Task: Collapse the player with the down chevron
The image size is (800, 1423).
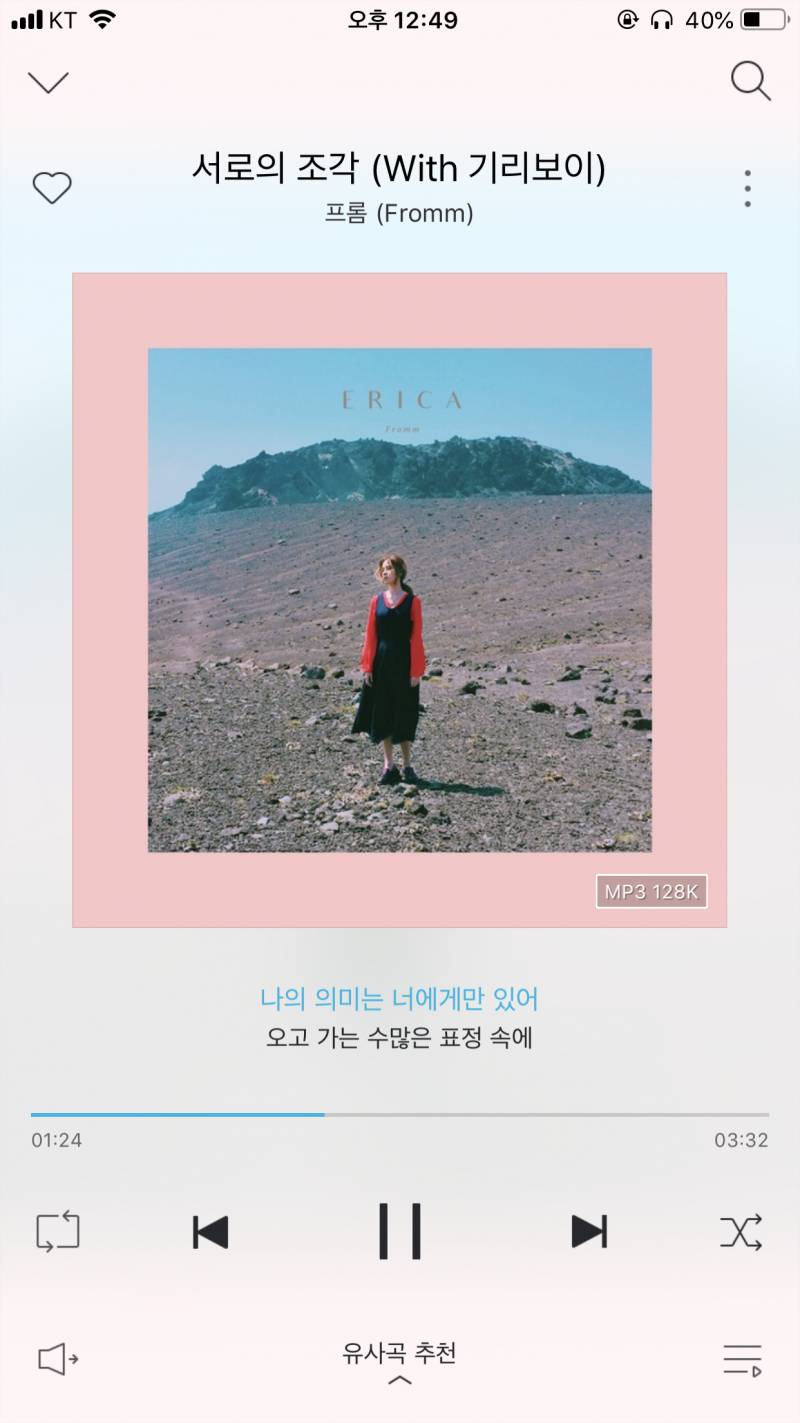Action: [x=50, y=82]
